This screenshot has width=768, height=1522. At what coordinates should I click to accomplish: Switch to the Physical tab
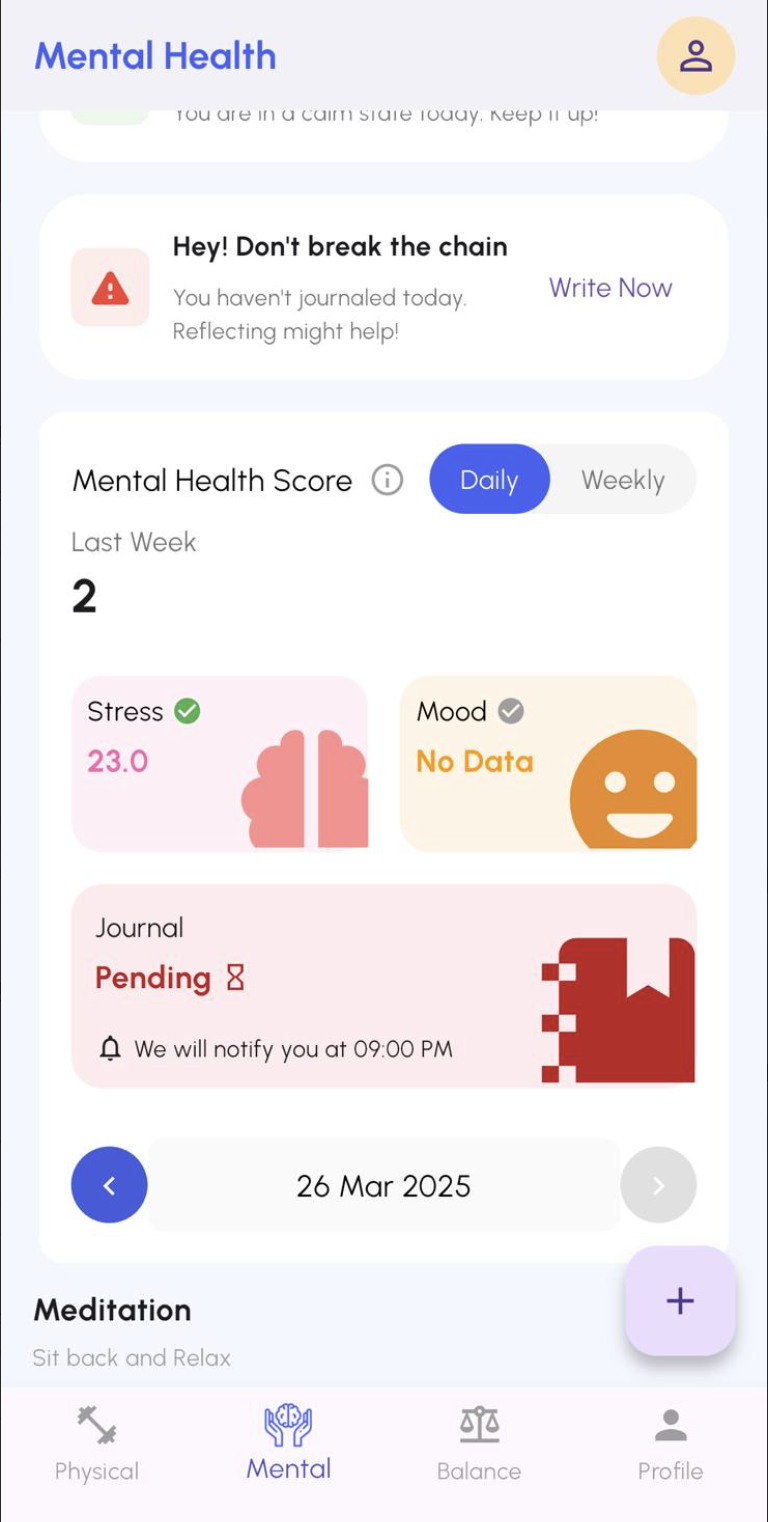[x=97, y=1443]
